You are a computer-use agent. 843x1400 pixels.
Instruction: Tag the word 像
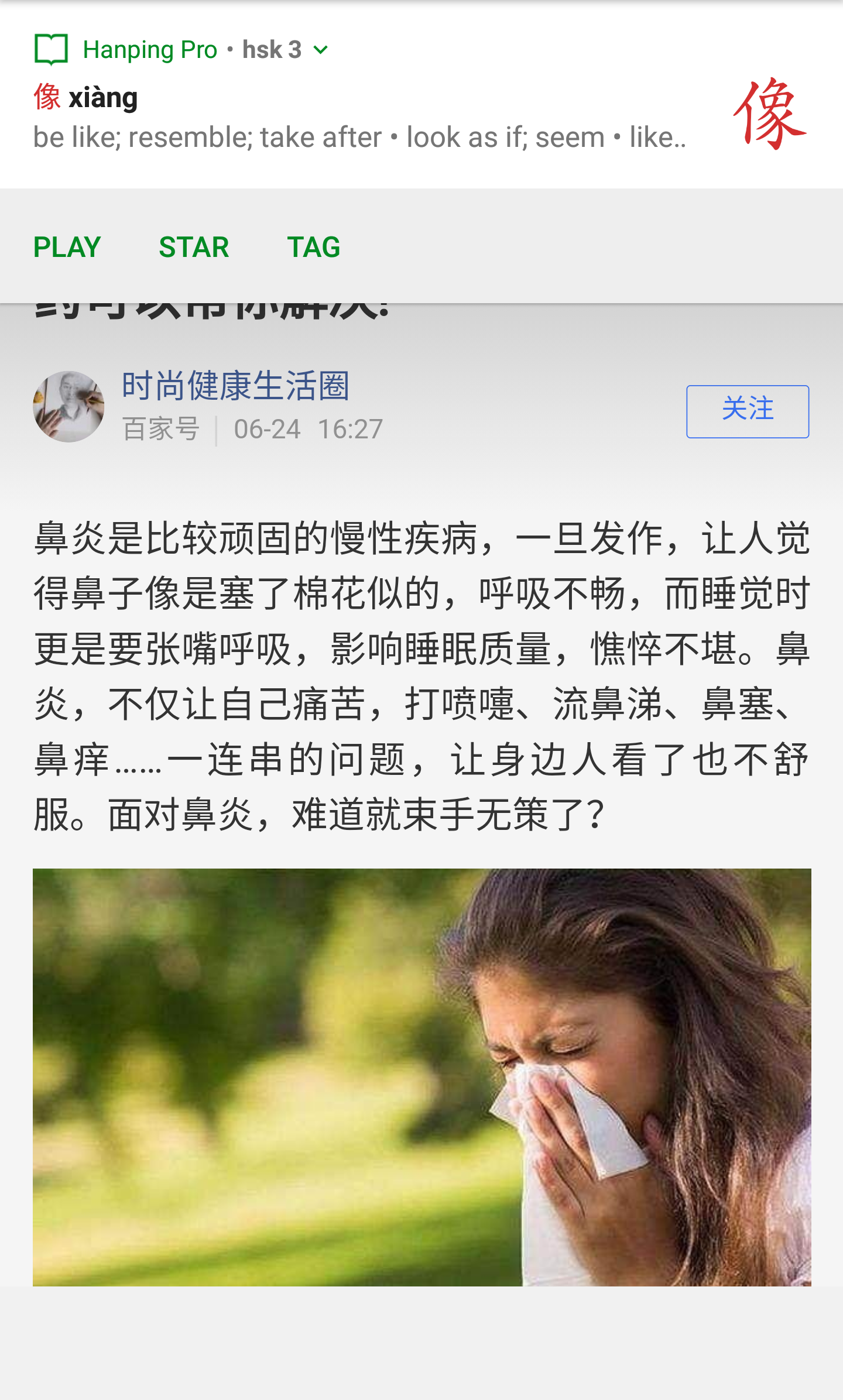[313, 247]
